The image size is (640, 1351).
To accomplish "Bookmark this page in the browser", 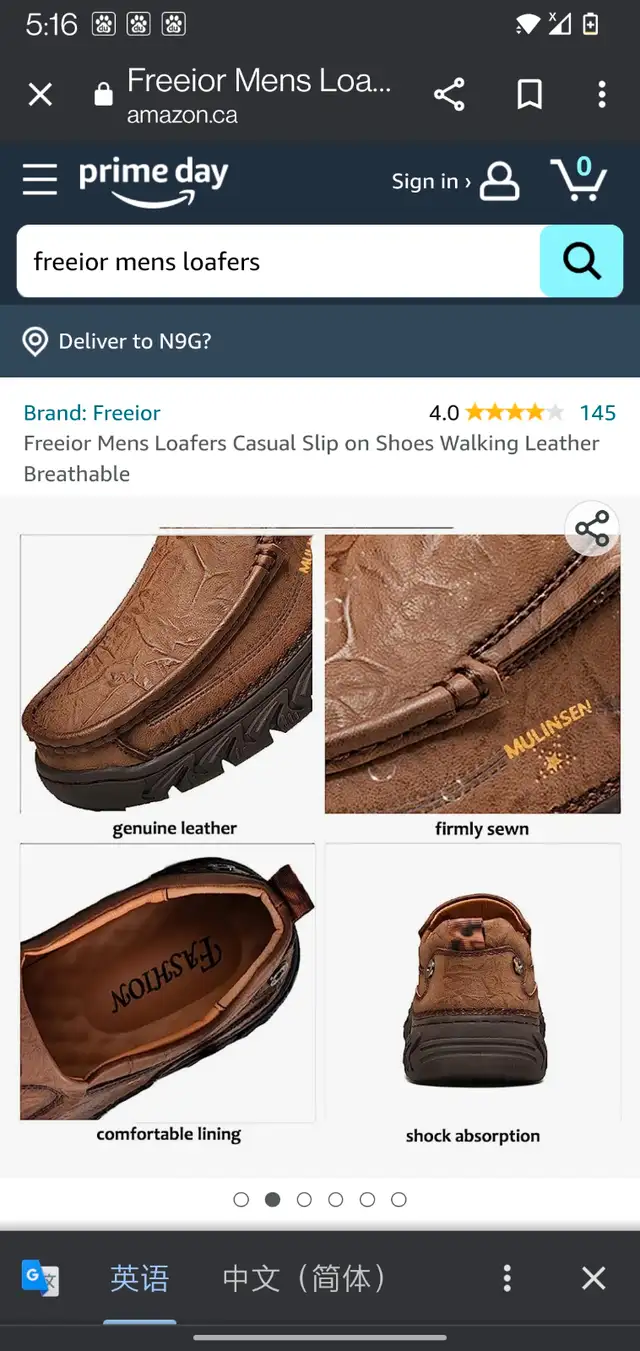I will point(529,95).
